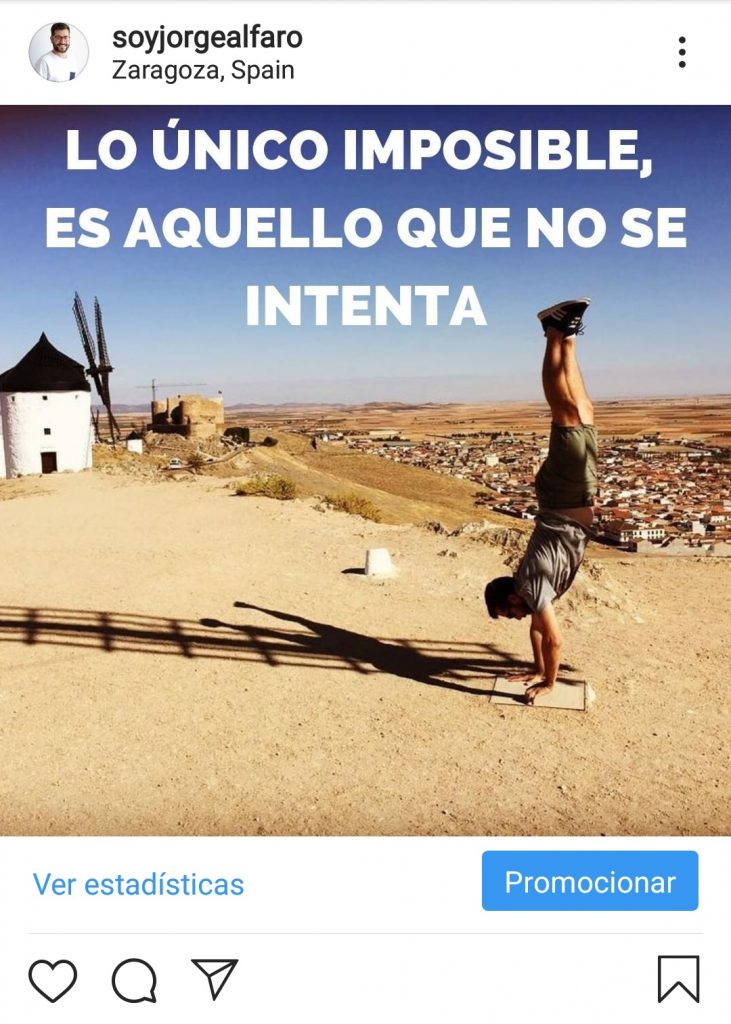
Task: Open the post's three-dot overflow menu
Action: tap(681, 52)
